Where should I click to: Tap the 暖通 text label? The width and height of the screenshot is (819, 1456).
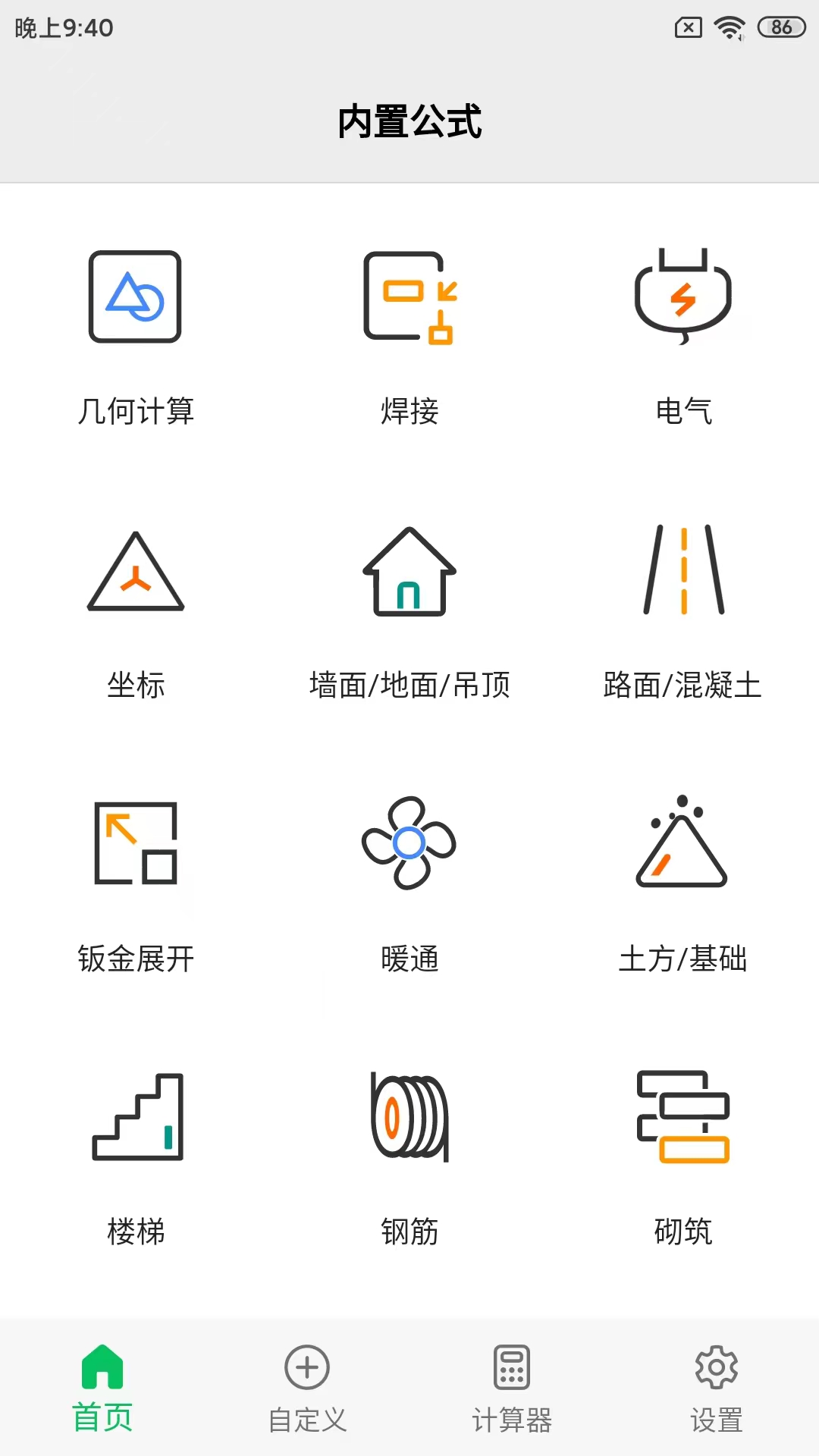click(409, 959)
